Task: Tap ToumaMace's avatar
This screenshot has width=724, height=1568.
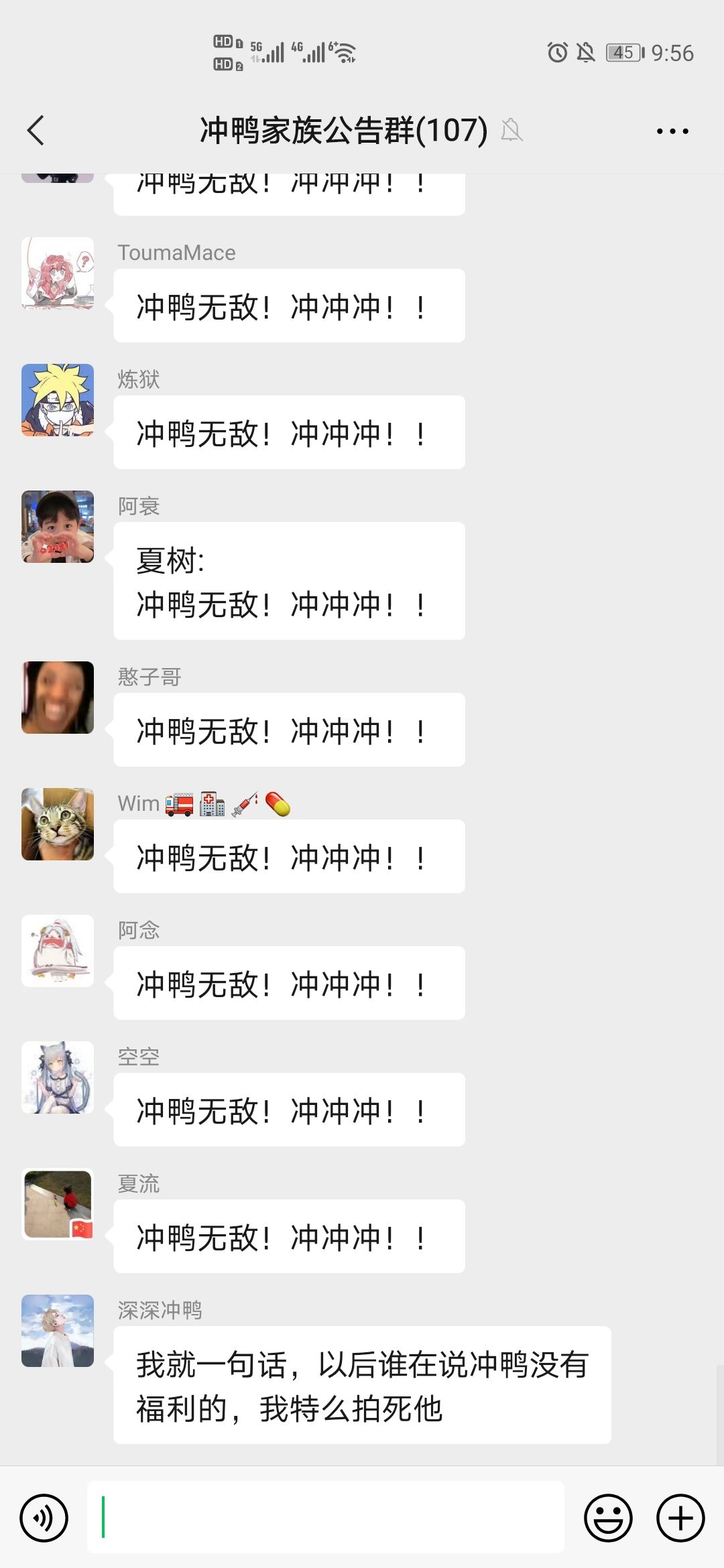Action: click(x=58, y=273)
